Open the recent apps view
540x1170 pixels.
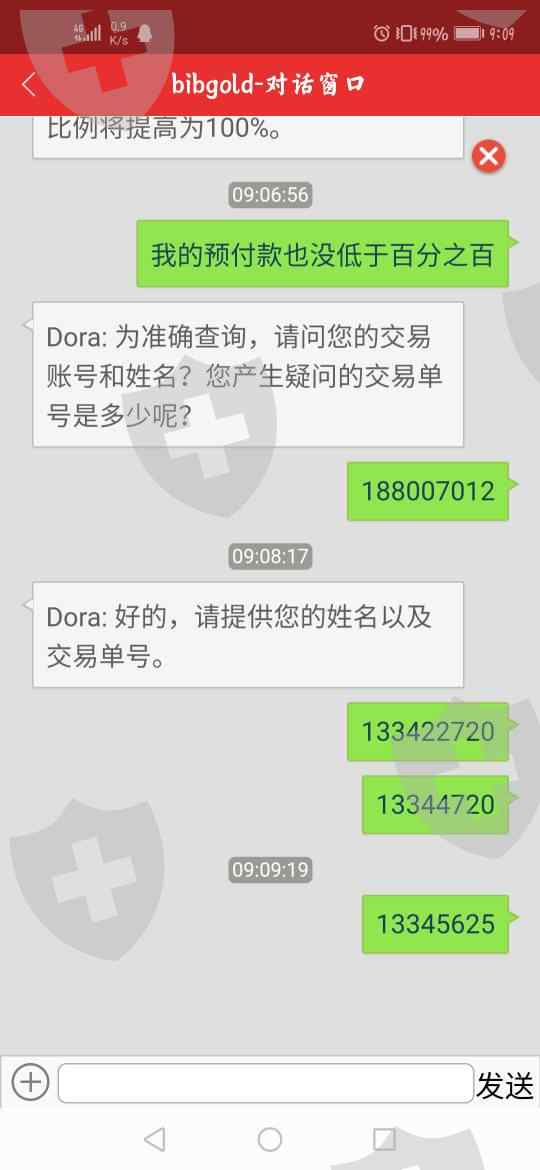click(x=384, y=1139)
